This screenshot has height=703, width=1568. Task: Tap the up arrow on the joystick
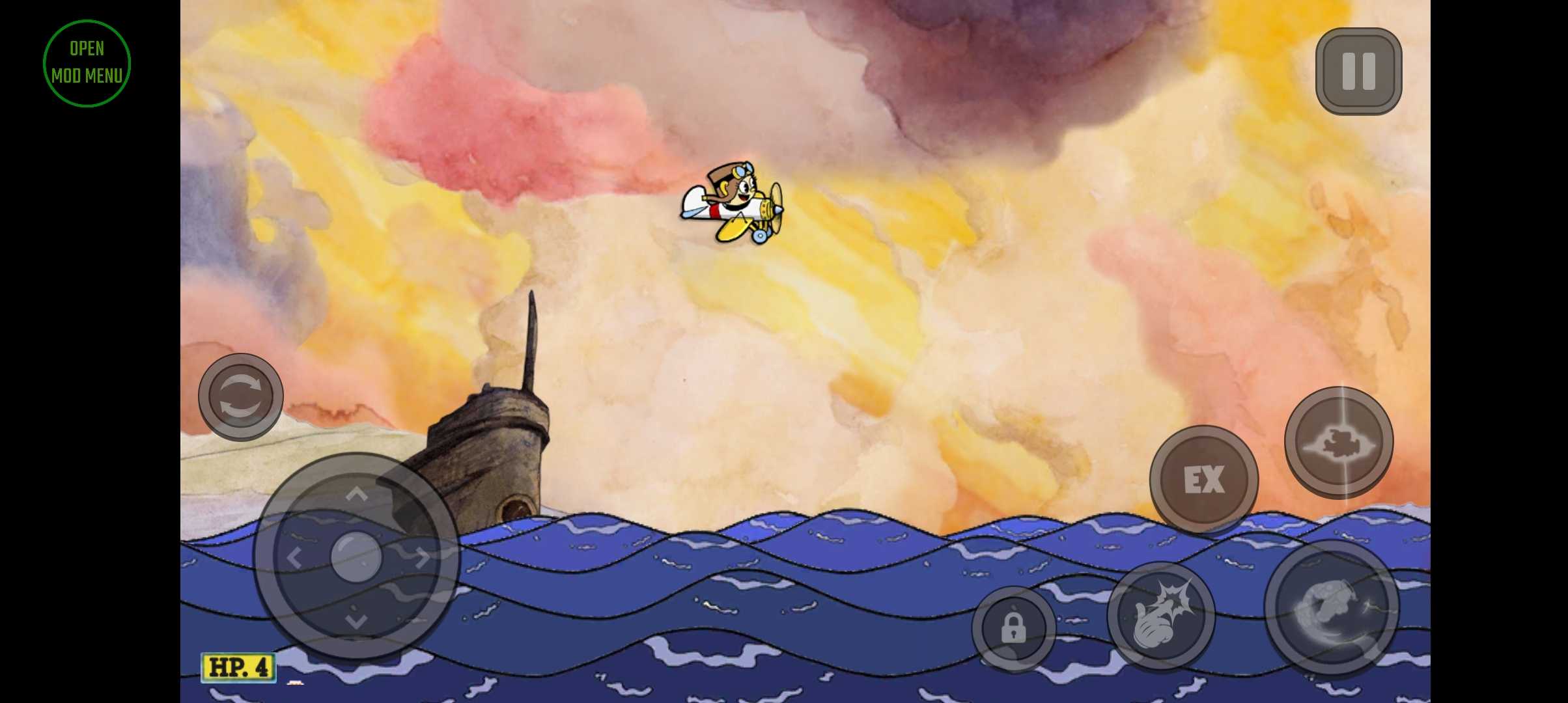356,495
